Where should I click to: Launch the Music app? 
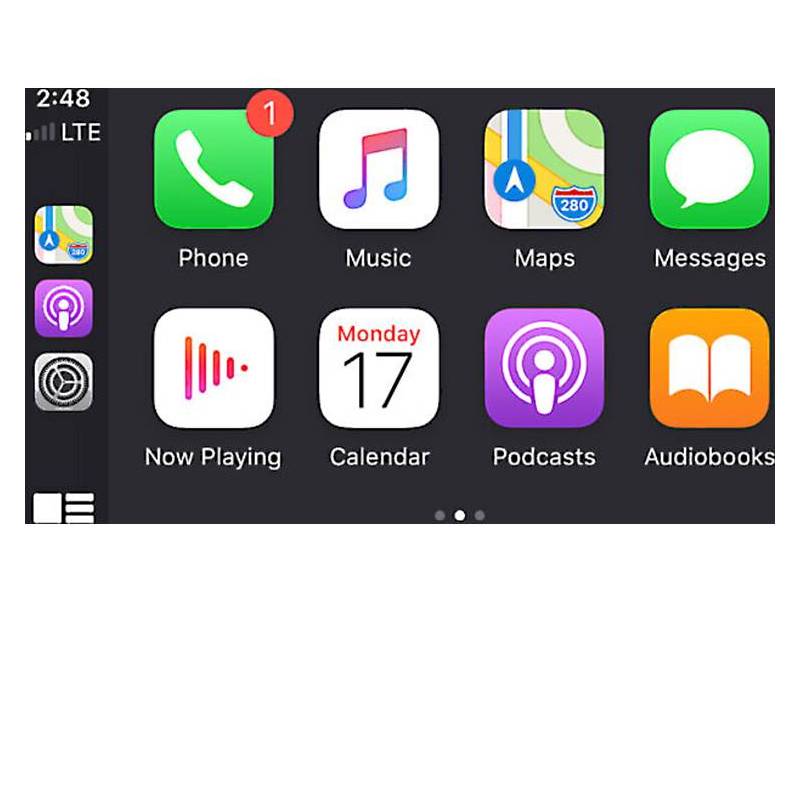(x=378, y=170)
